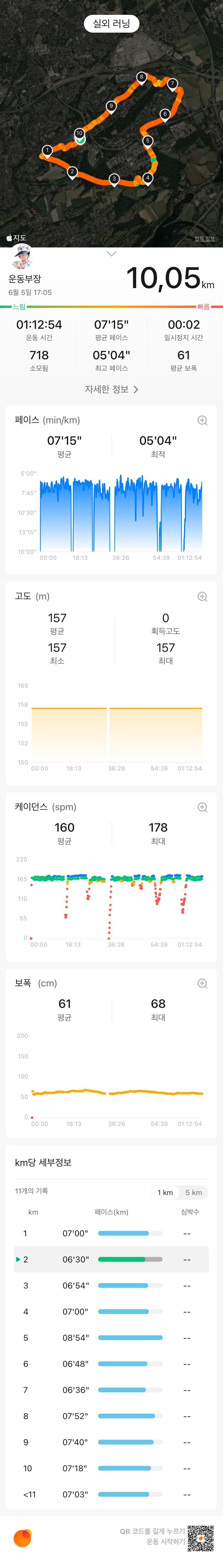The height and width of the screenshot is (1568, 223).
Task: Zoom into the altitude (고도) chart
Action: [202, 597]
